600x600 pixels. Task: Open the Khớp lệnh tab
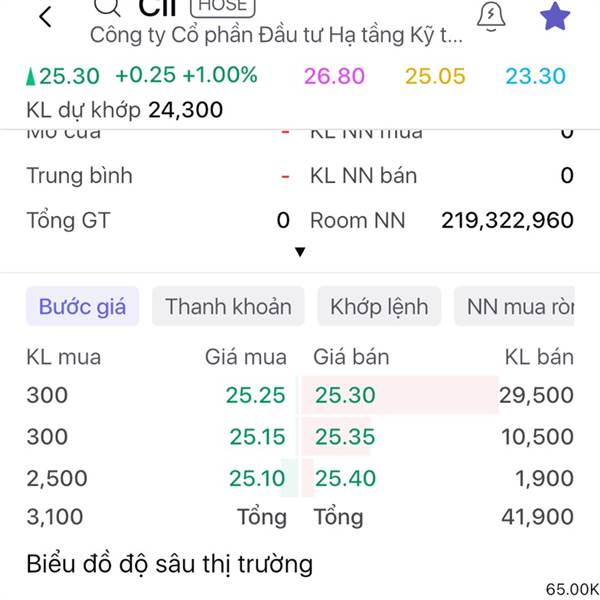coord(379,307)
